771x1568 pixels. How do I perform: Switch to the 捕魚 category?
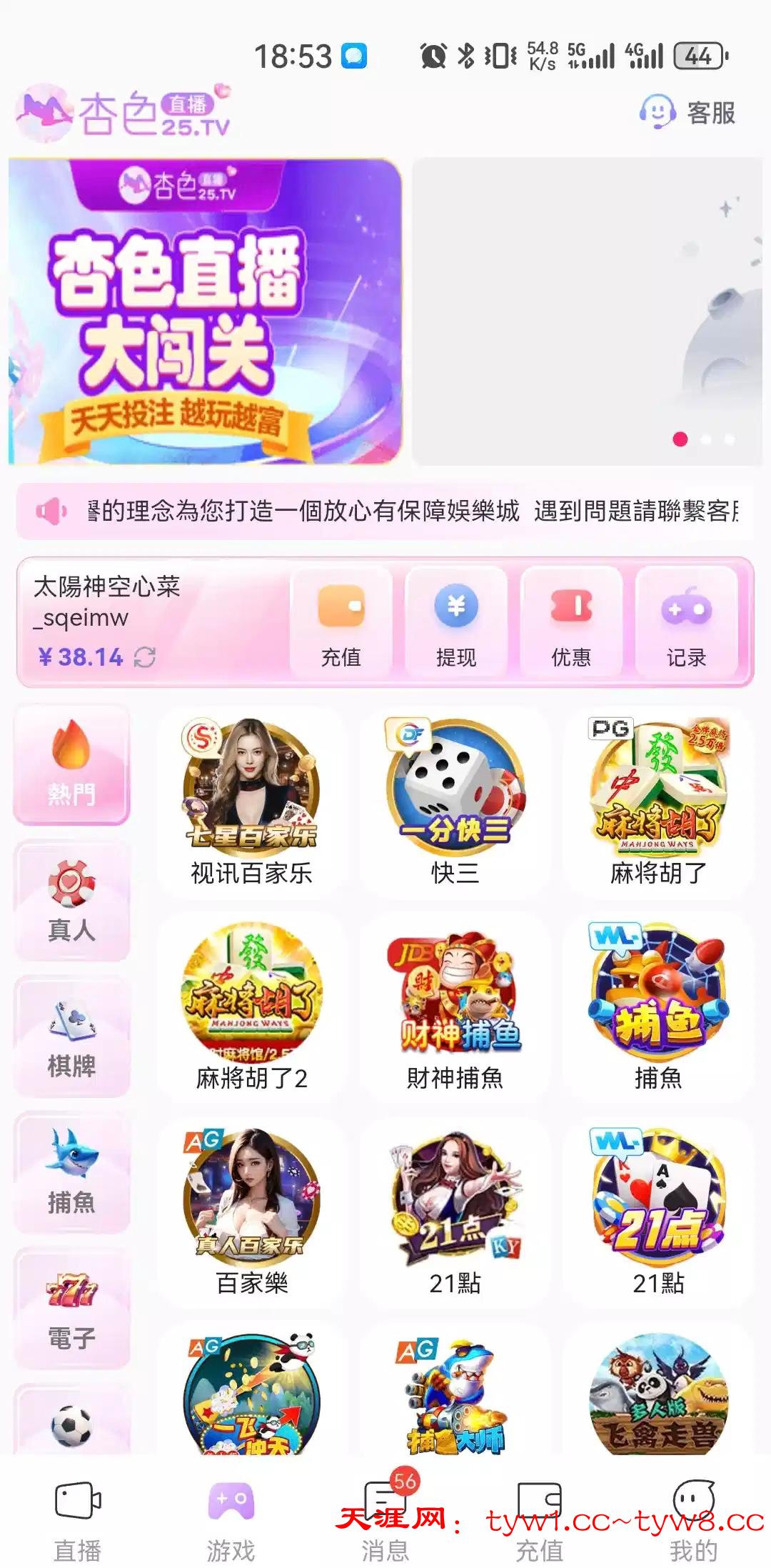point(71,1173)
